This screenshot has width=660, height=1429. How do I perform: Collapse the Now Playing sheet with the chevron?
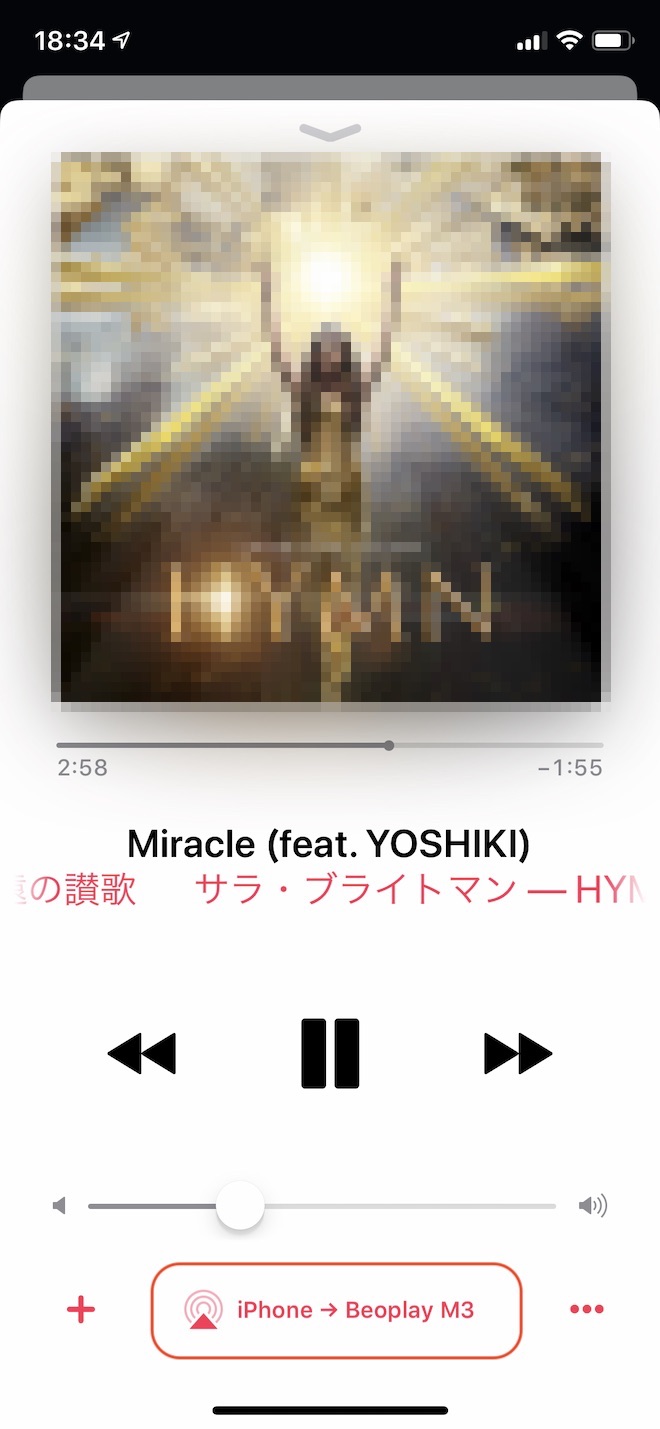coord(330,132)
